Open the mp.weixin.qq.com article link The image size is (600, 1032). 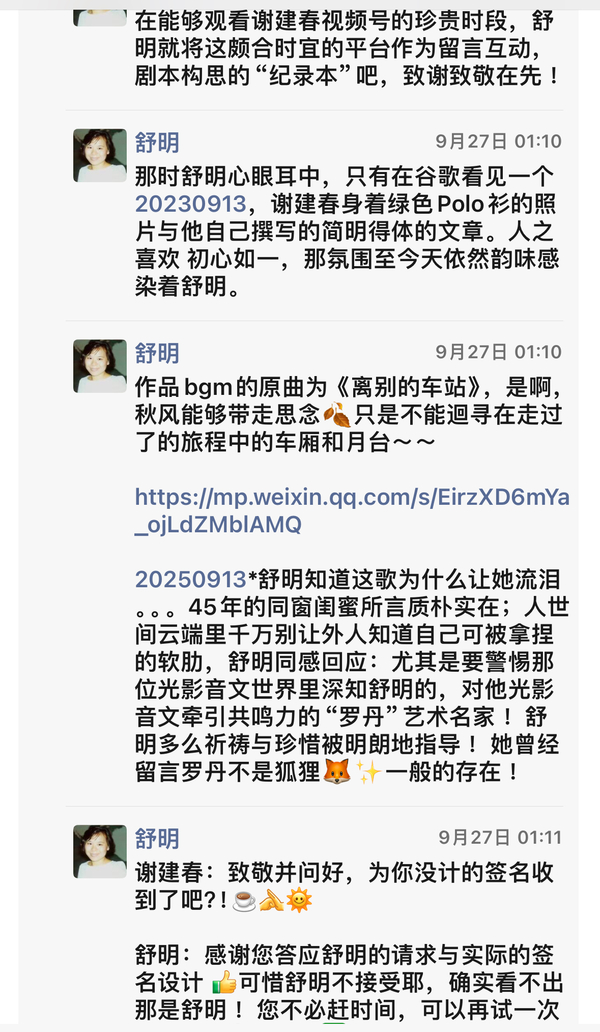click(x=352, y=511)
